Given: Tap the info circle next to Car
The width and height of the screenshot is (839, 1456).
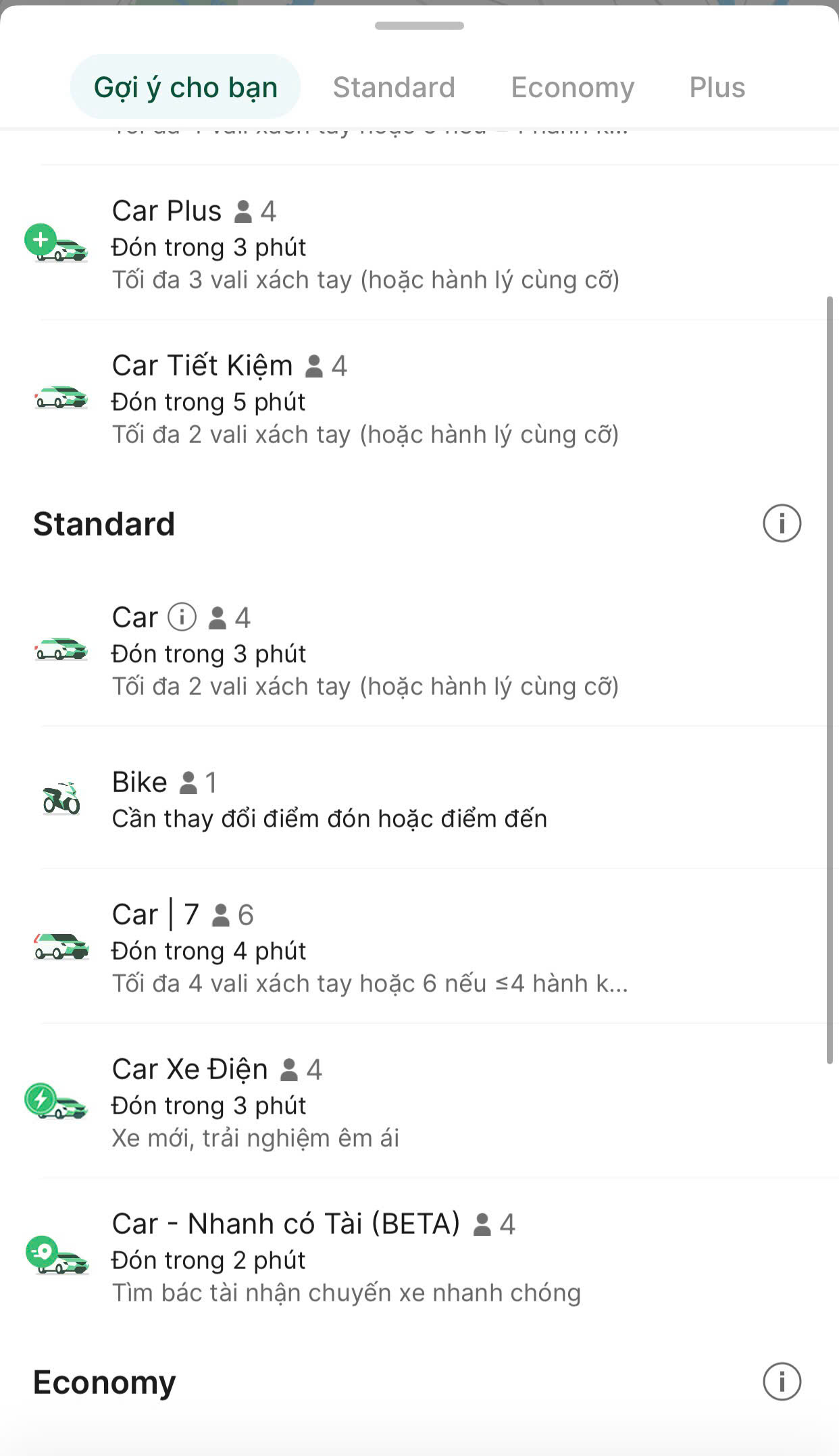Looking at the screenshot, I should click(181, 617).
